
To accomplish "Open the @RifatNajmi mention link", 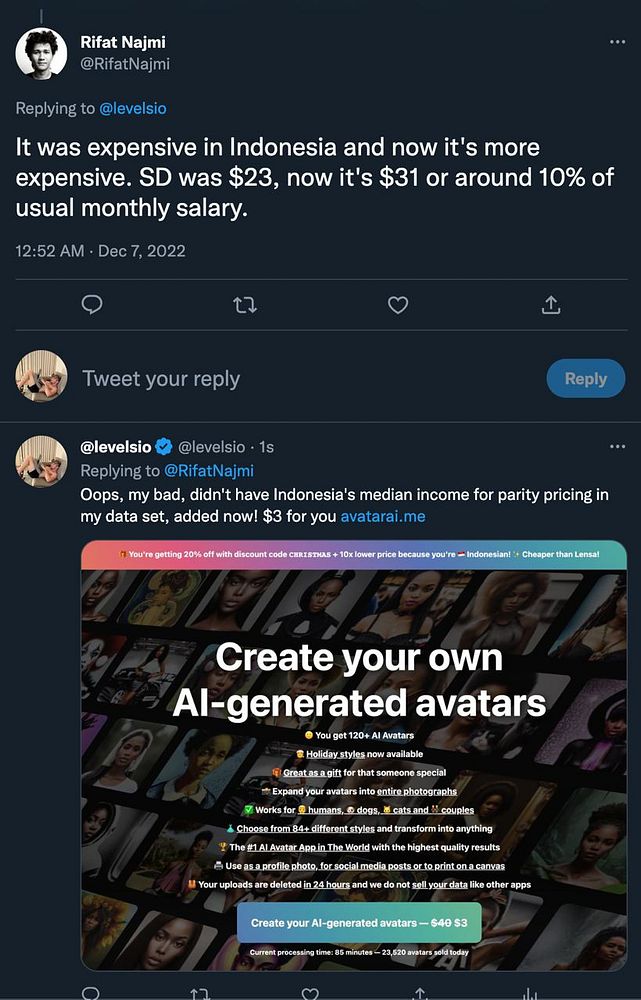I will (209, 470).
